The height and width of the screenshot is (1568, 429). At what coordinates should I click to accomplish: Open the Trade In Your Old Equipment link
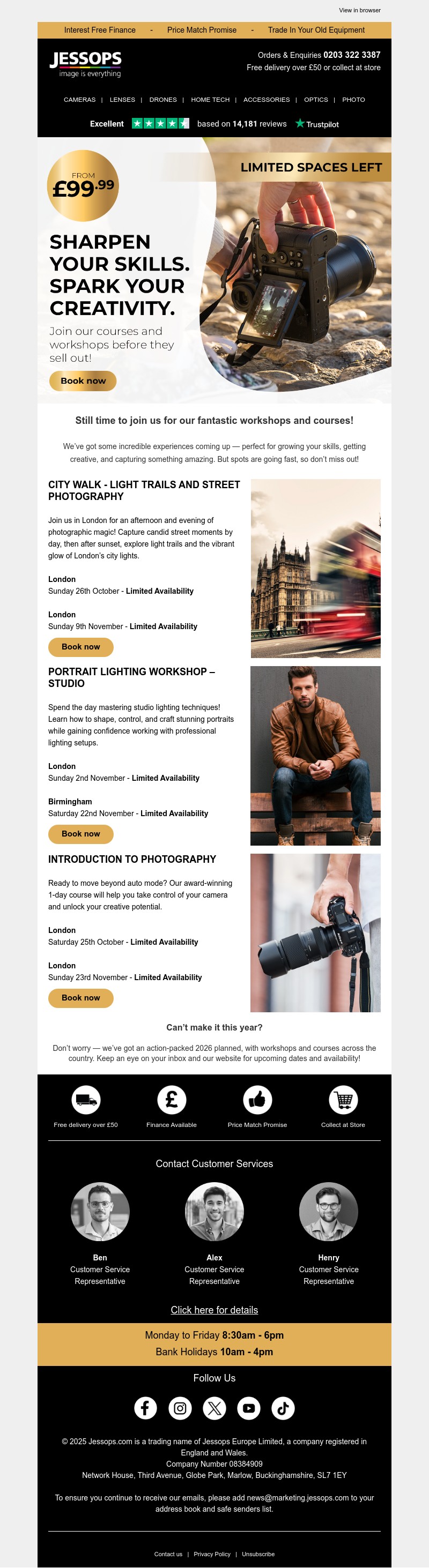tap(316, 30)
